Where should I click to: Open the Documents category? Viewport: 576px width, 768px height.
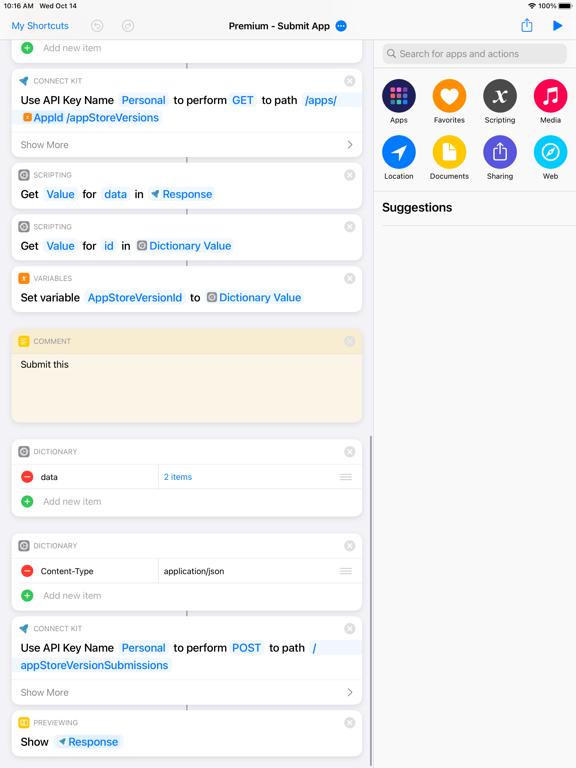pyautogui.click(x=449, y=158)
